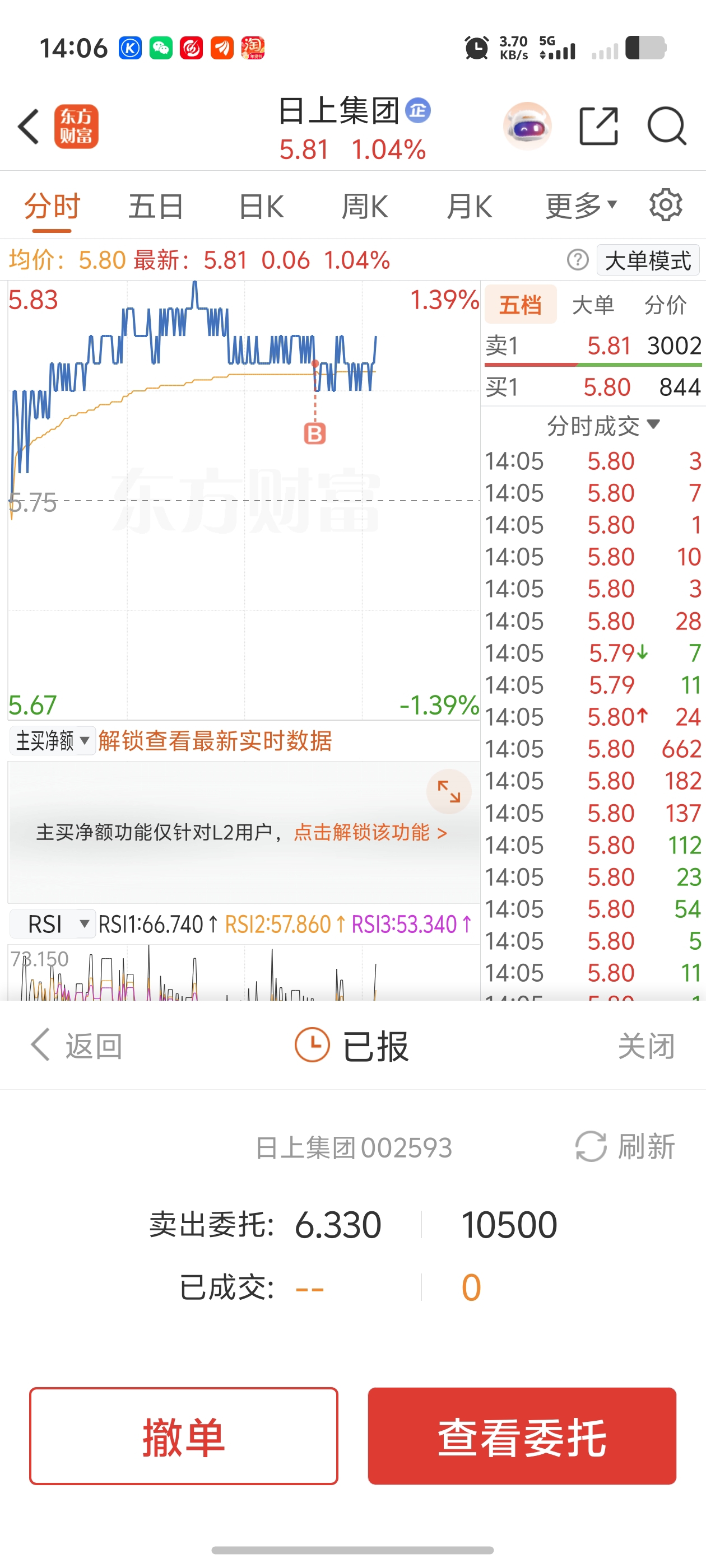Refresh the order status with 刷新
The width and height of the screenshot is (706, 1568).
click(x=625, y=1147)
